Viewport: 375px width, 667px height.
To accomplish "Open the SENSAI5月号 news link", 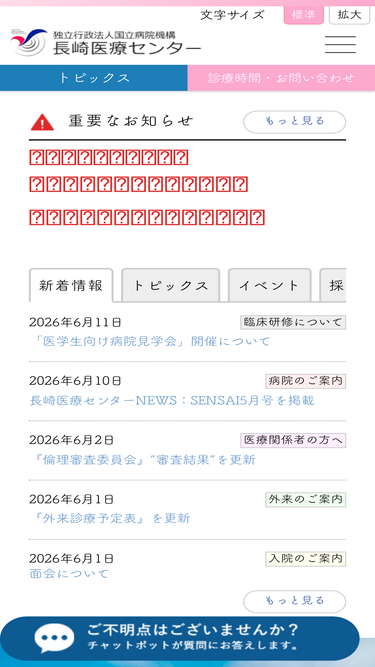I will 172,401.
